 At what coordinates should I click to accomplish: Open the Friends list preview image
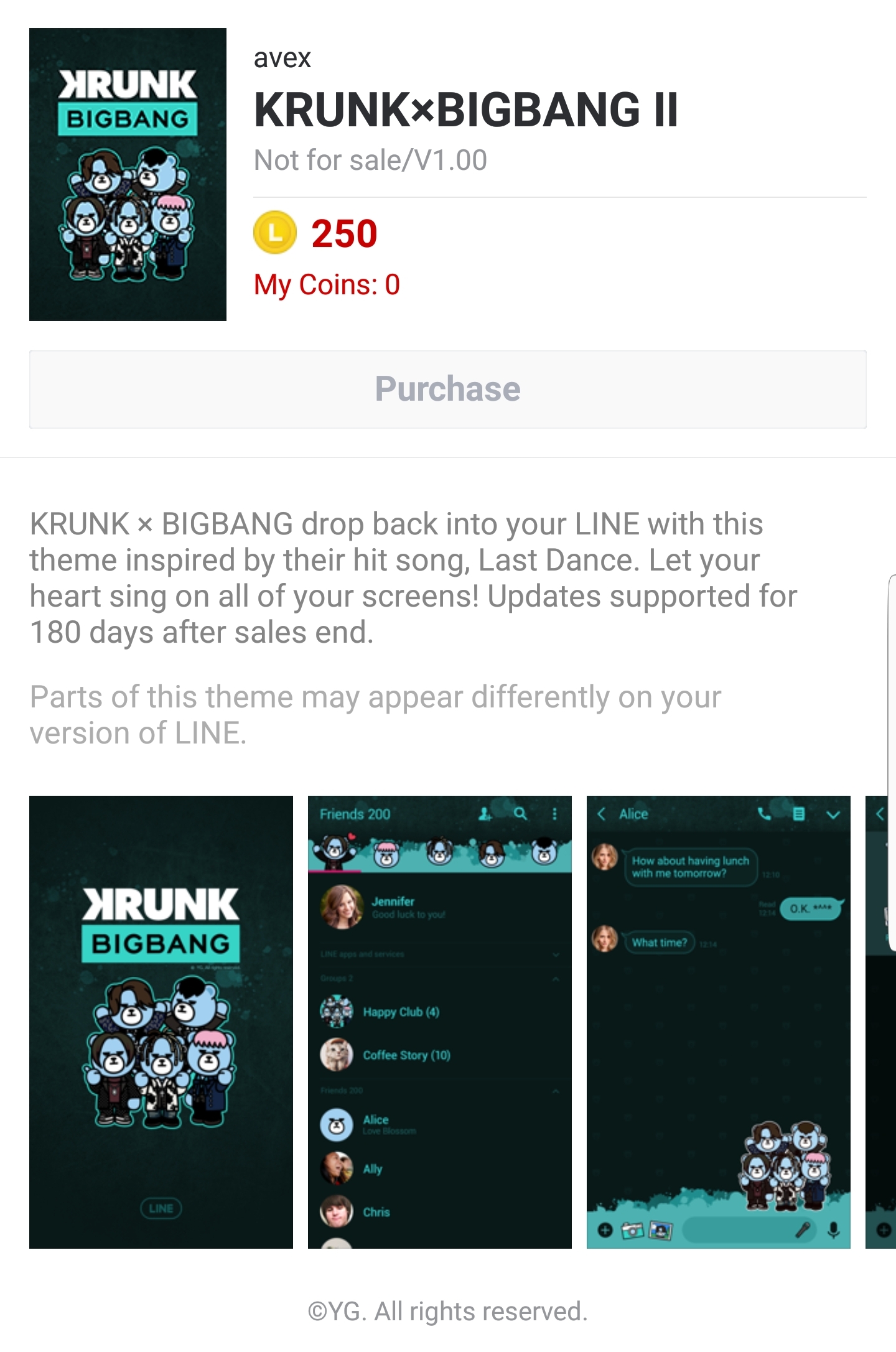coord(439,1022)
